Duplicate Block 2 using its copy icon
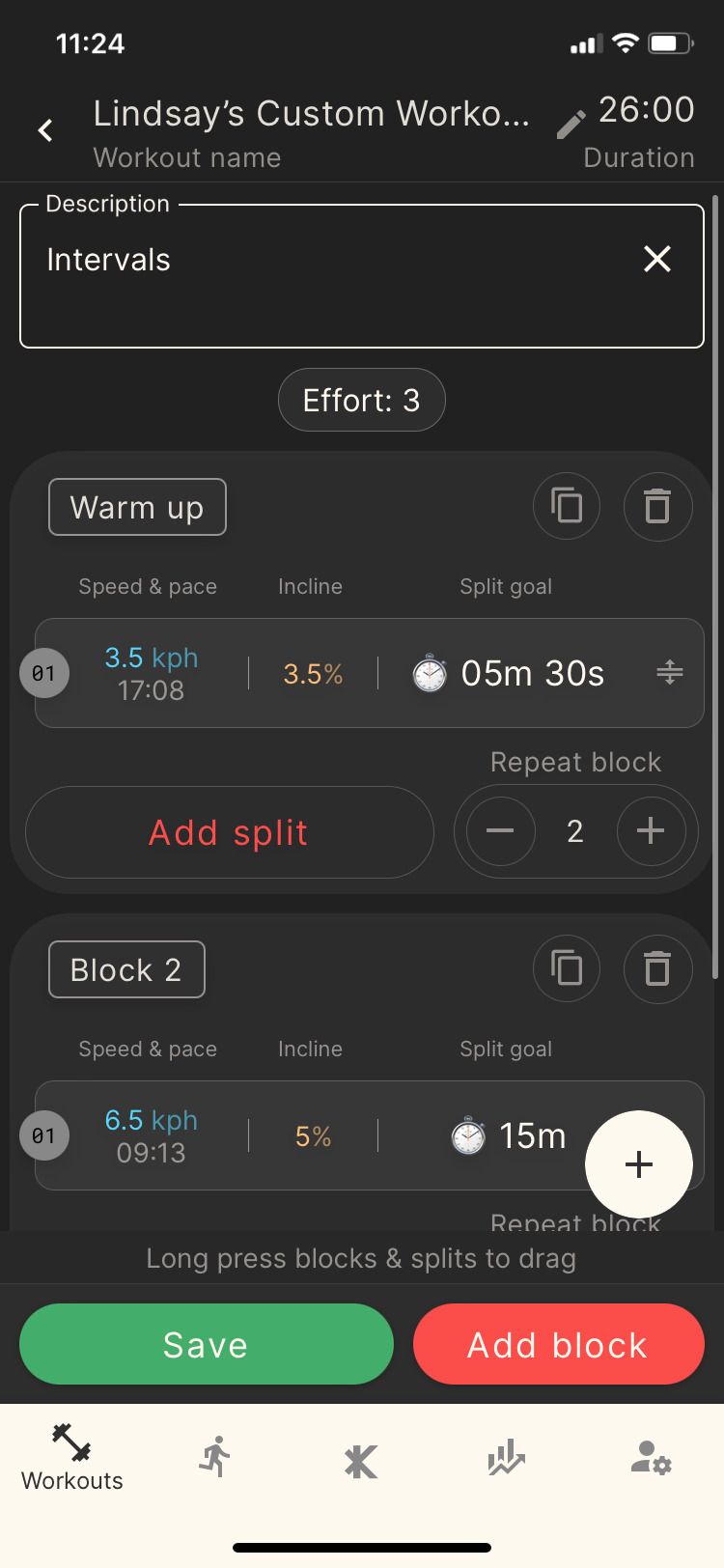The image size is (724, 1568). coord(567,968)
